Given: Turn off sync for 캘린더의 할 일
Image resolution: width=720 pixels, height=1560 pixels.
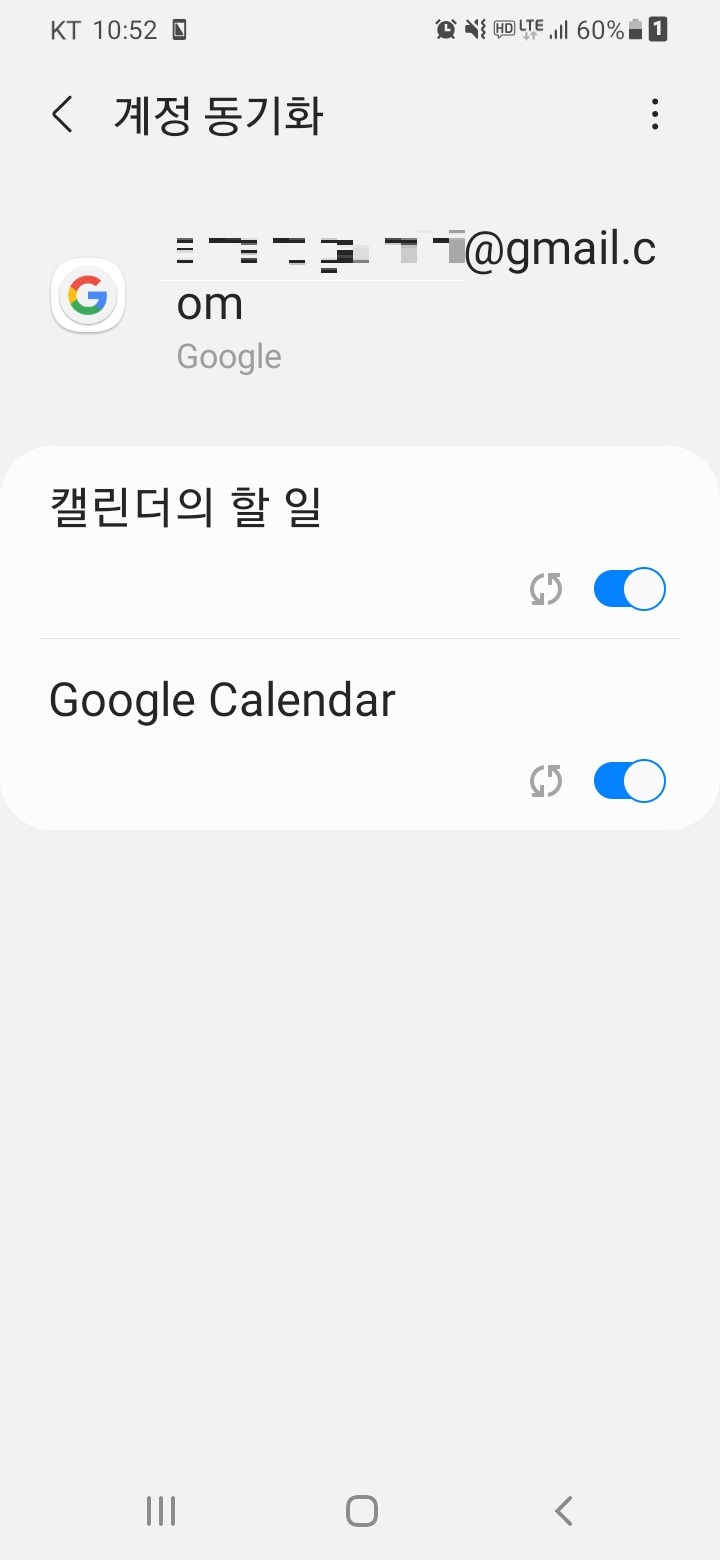Looking at the screenshot, I should click(629, 589).
